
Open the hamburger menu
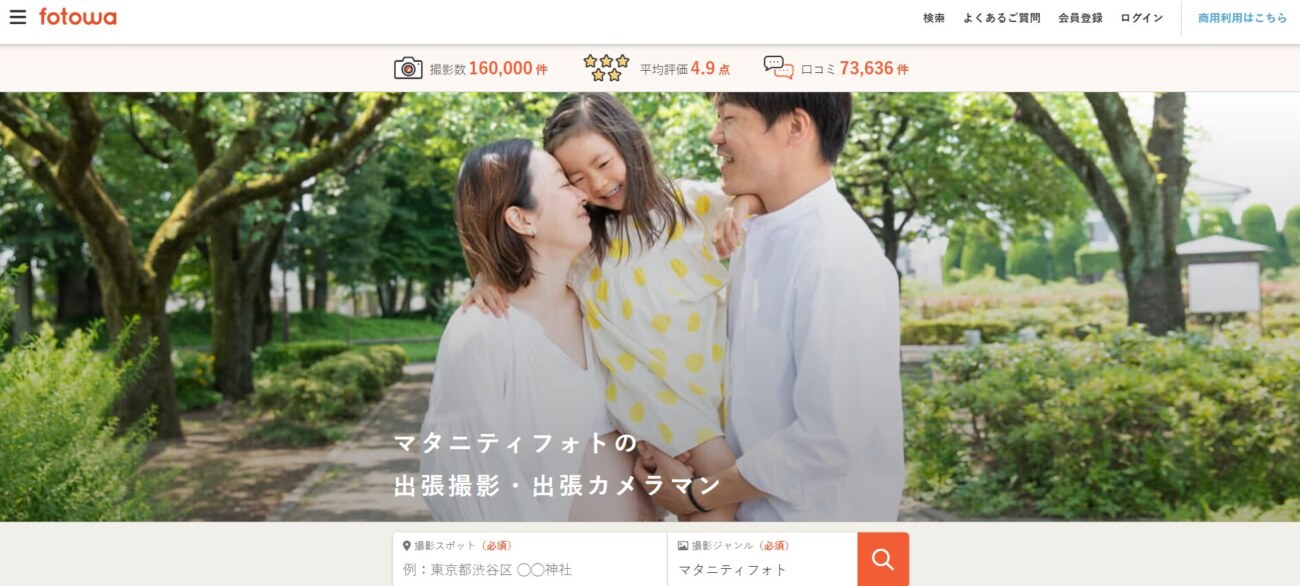[x=18, y=17]
